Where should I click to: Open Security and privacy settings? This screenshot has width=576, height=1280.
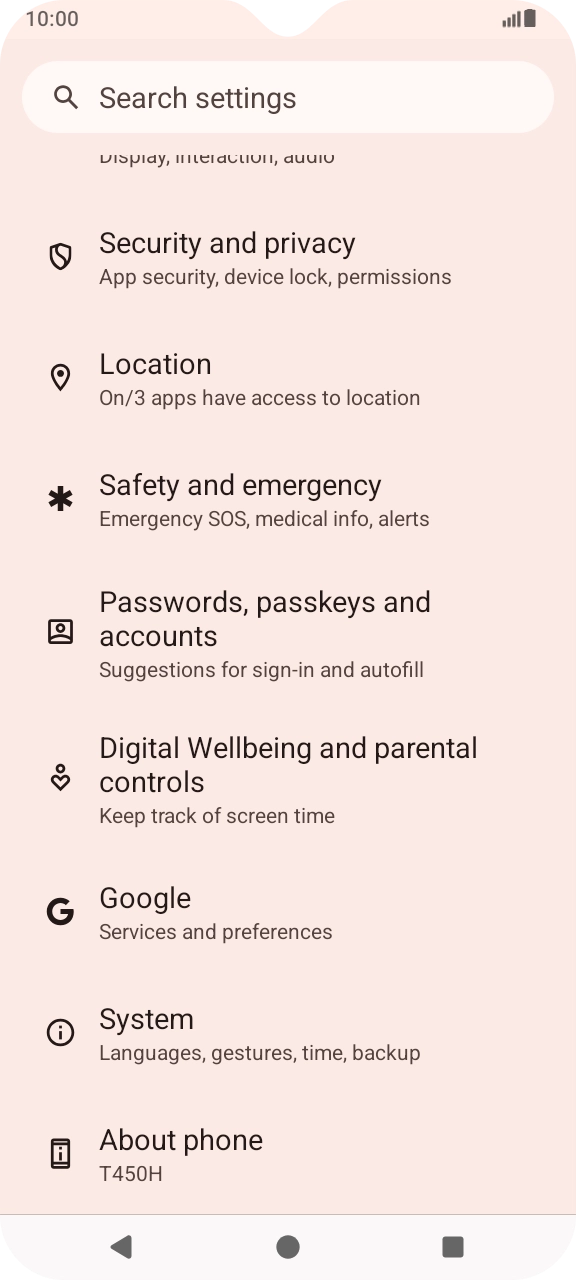(x=288, y=257)
